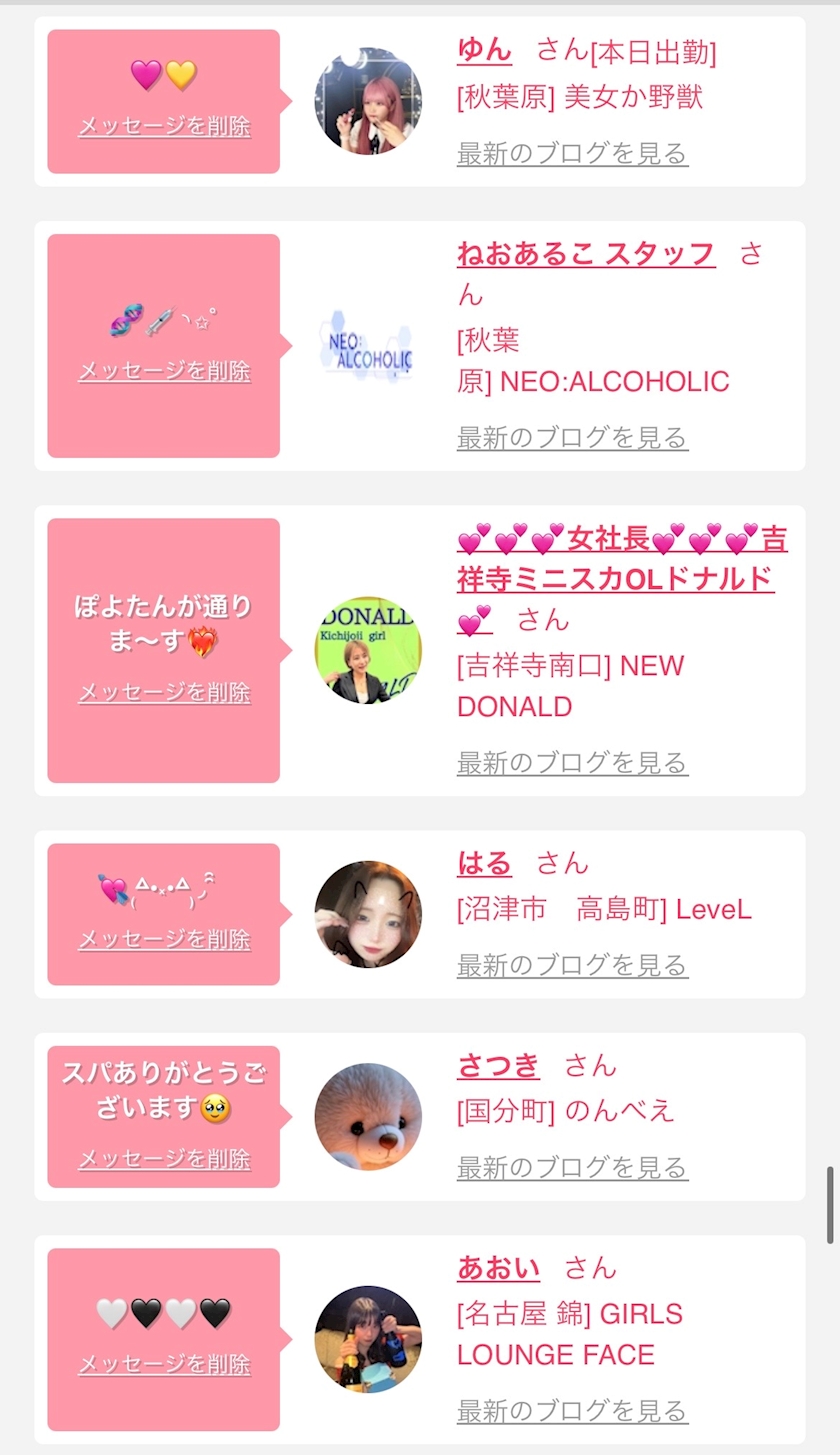Delete the message sent to あおい
The height and width of the screenshot is (1455, 840).
pyautogui.click(x=164, y=1365)
